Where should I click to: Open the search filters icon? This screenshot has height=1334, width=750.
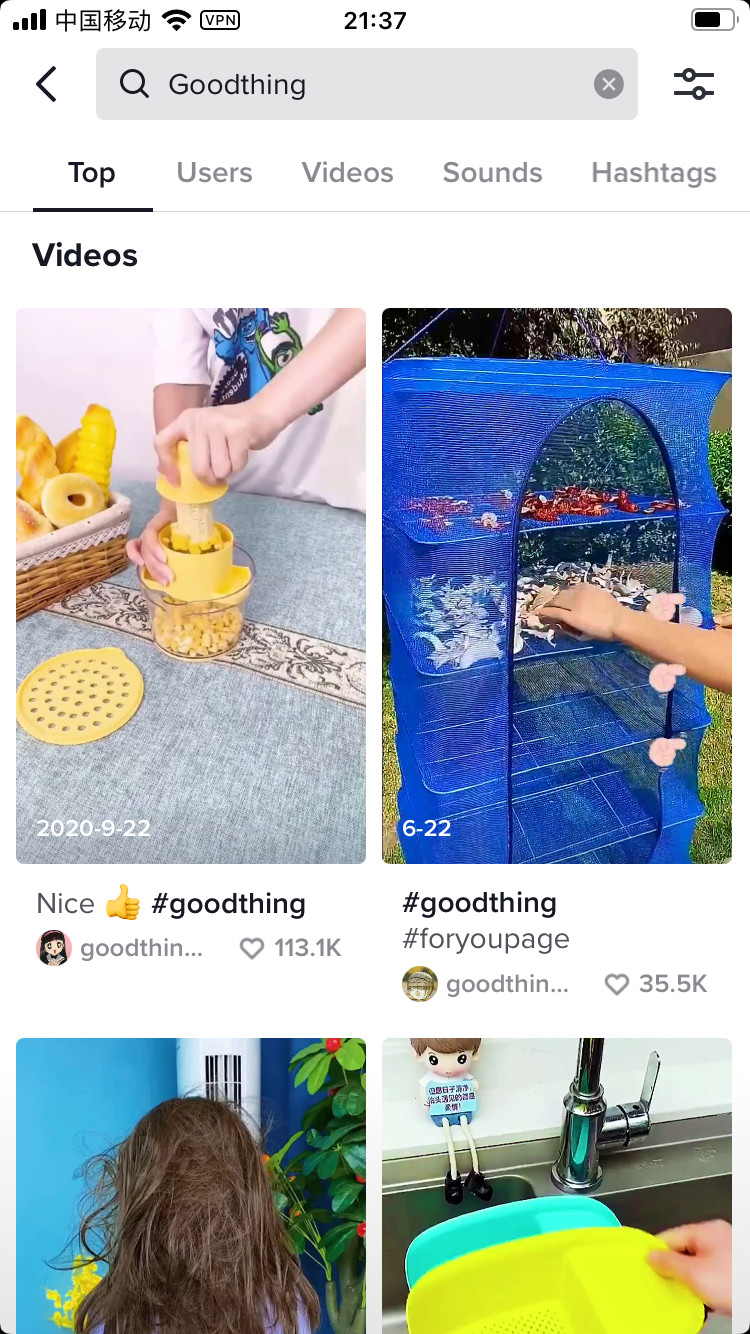pos(693,84)
